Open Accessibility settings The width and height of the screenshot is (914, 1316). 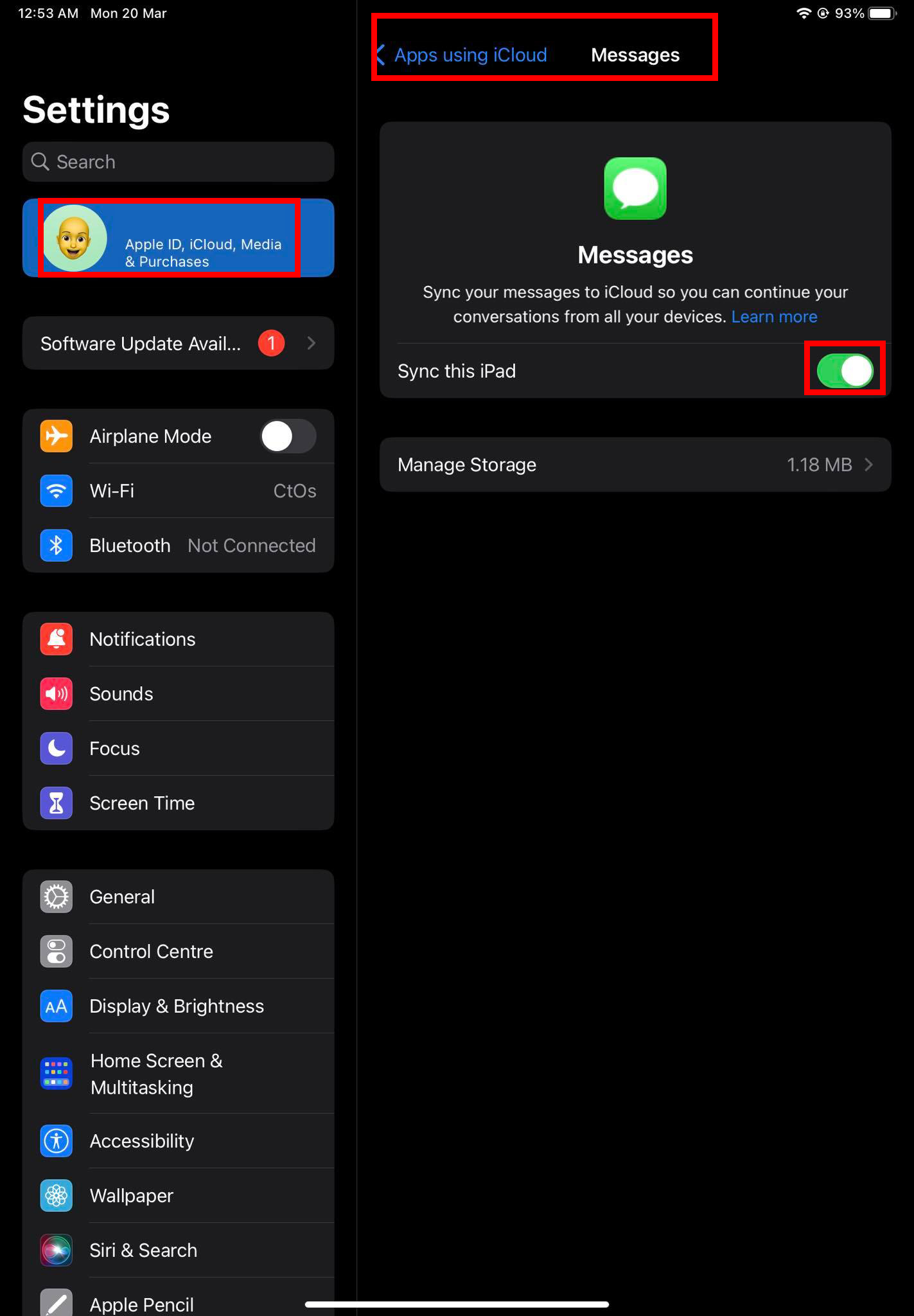[178, 1141]
